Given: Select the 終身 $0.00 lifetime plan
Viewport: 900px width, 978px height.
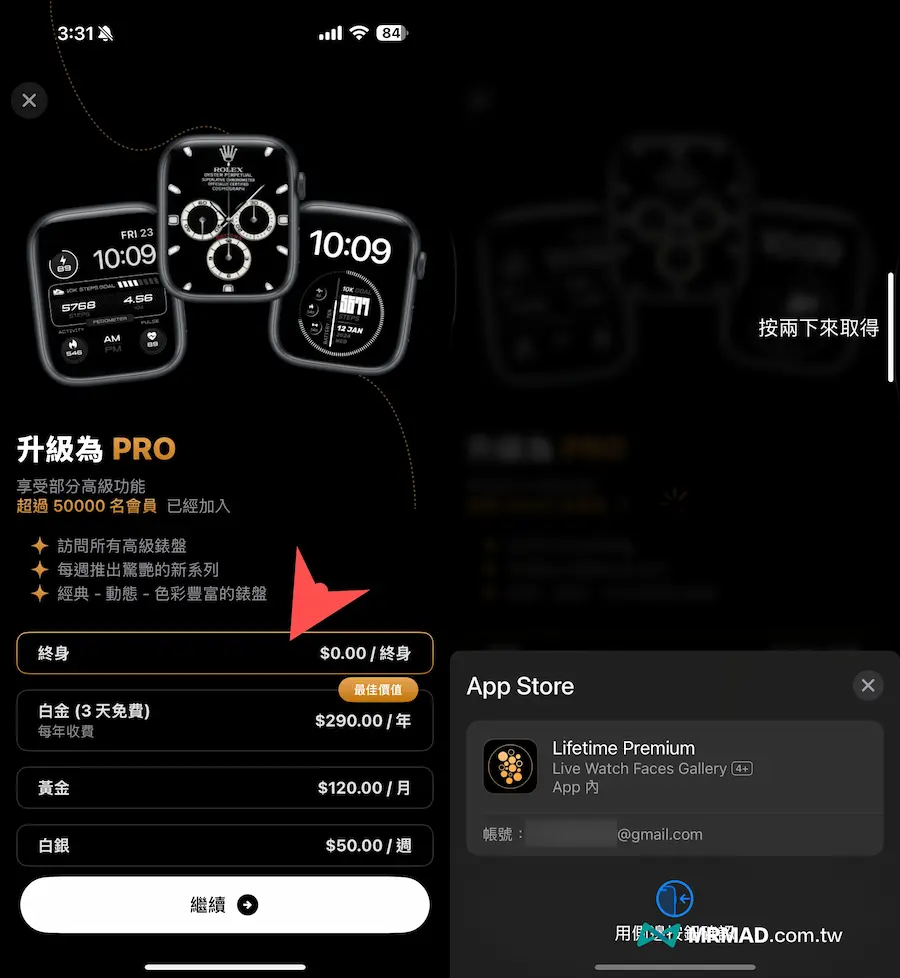Looking at the screenshot, I should [225, 653].
